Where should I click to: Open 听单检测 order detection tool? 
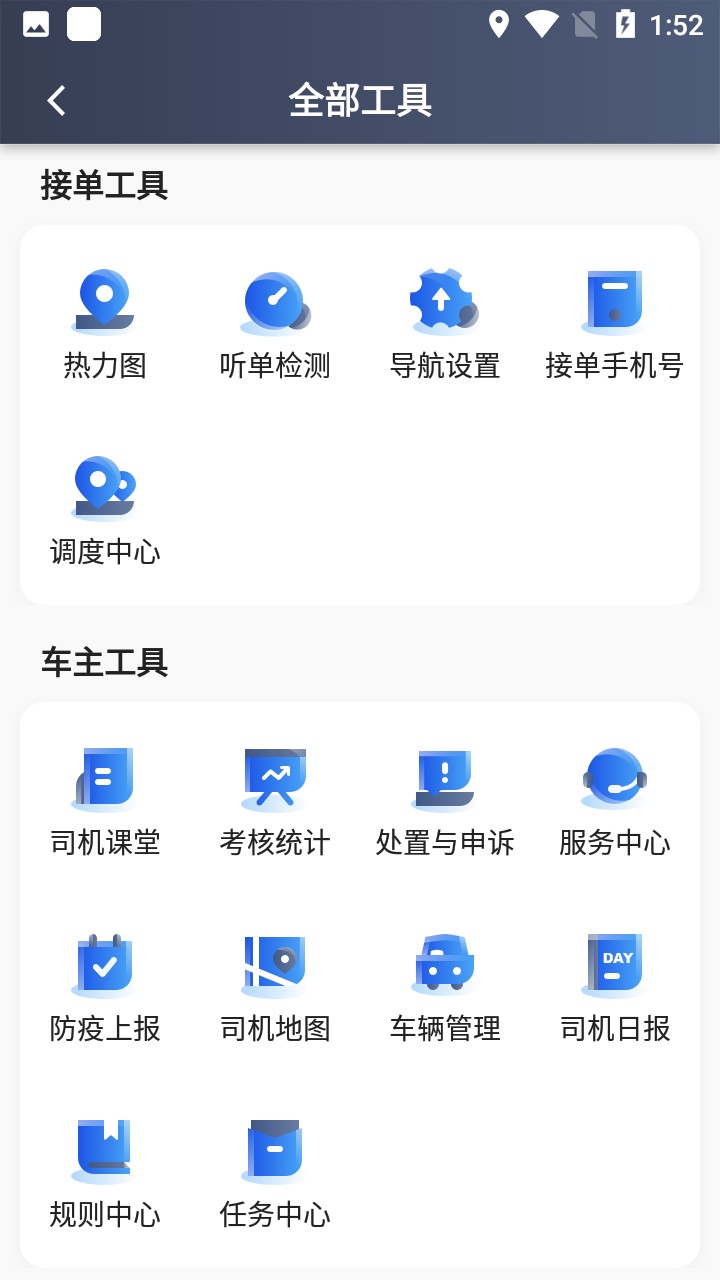(x=274, y=320)
